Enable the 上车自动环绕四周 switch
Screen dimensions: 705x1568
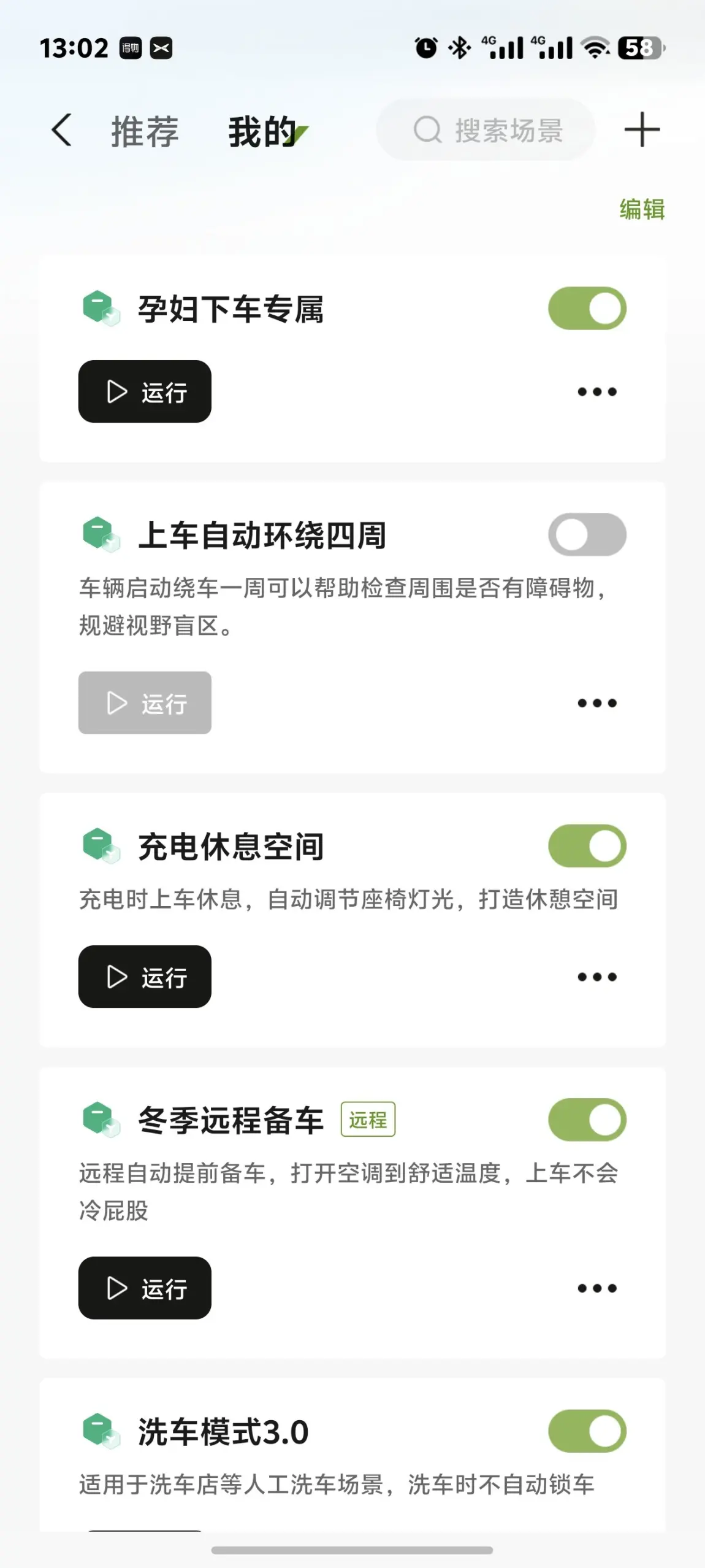coord(587,534)
